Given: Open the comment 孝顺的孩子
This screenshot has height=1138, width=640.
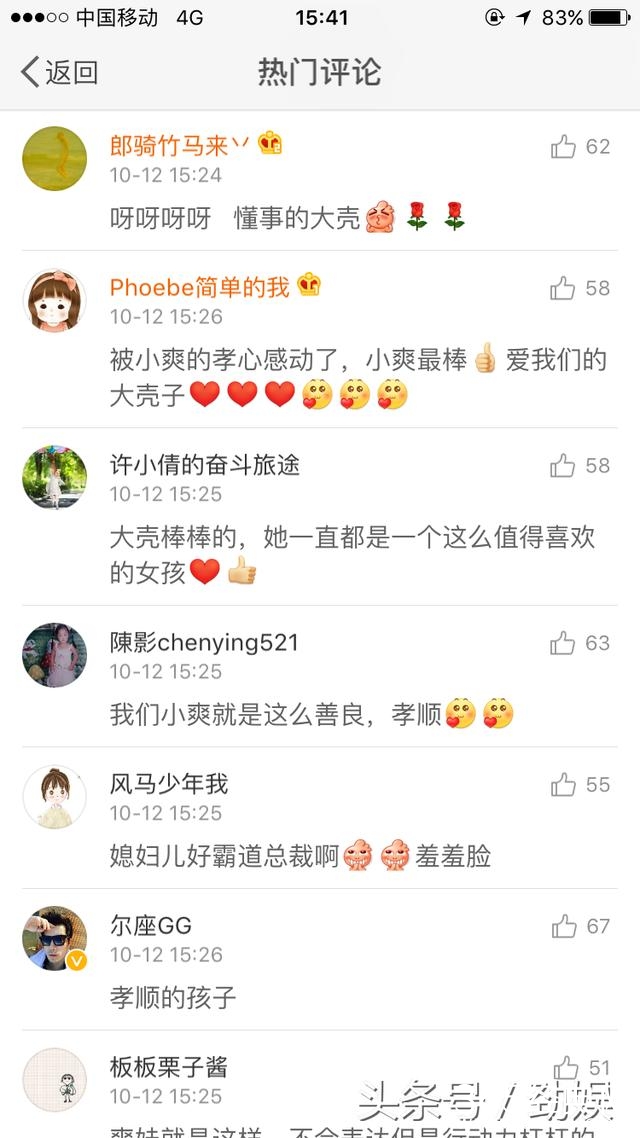Looking at the screenshot, I should point(173,997).
